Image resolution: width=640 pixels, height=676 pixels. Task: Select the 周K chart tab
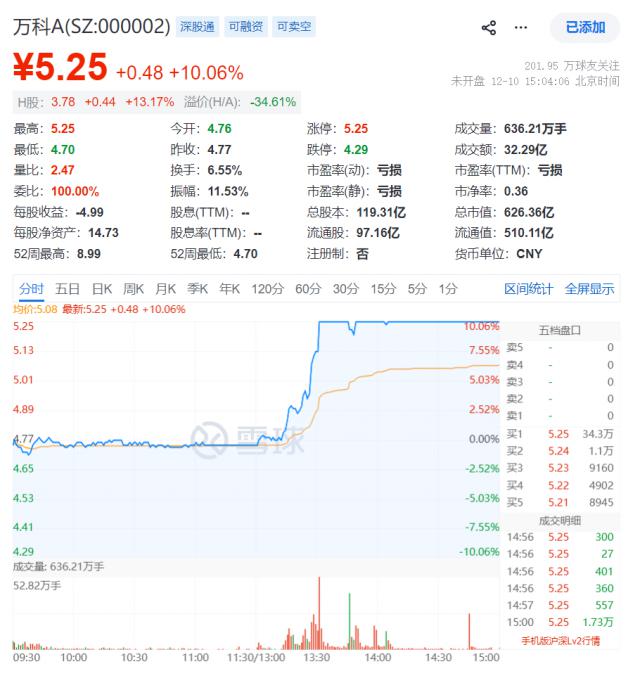tap(134, 289)
